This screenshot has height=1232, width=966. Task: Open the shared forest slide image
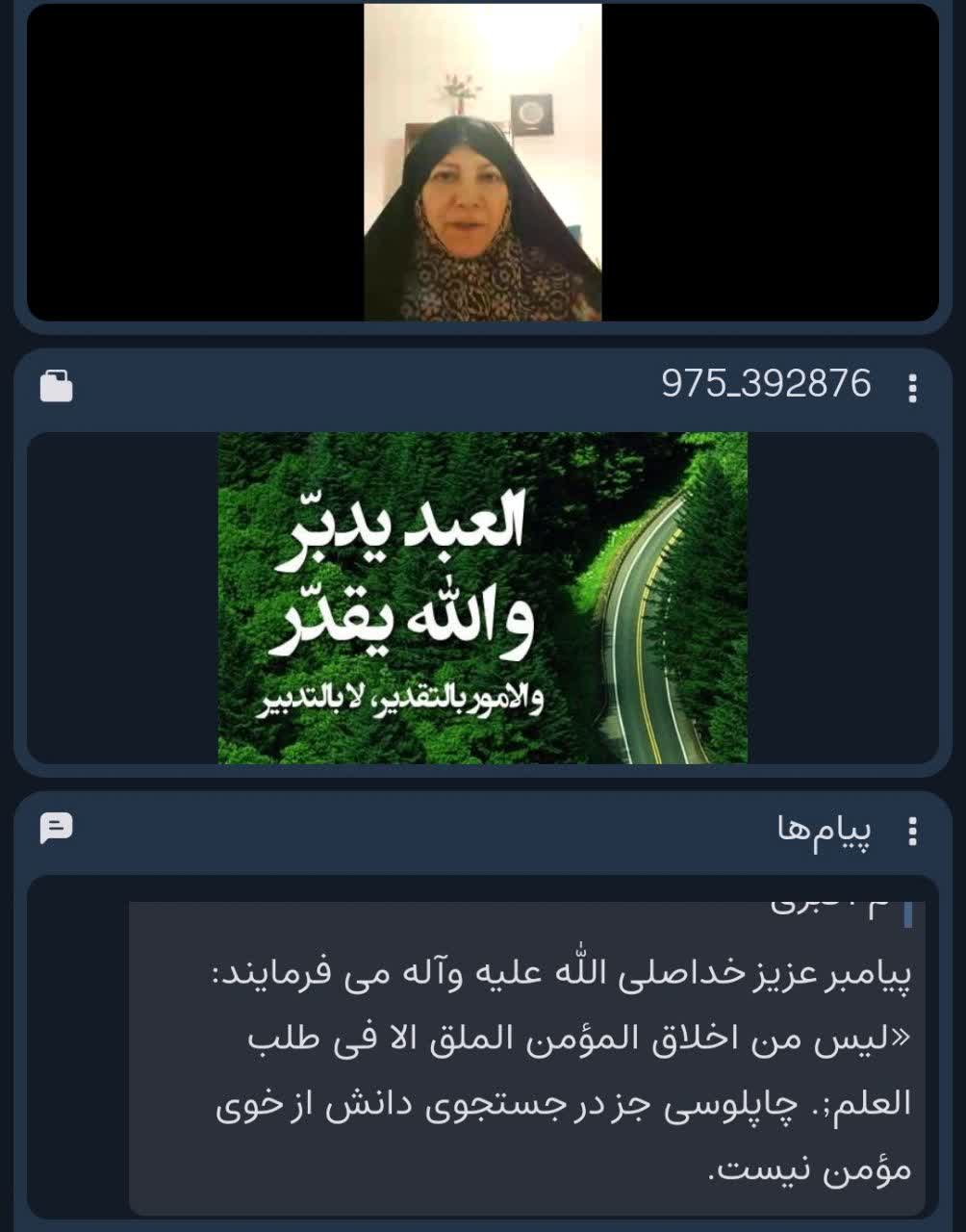click(482, 598)
